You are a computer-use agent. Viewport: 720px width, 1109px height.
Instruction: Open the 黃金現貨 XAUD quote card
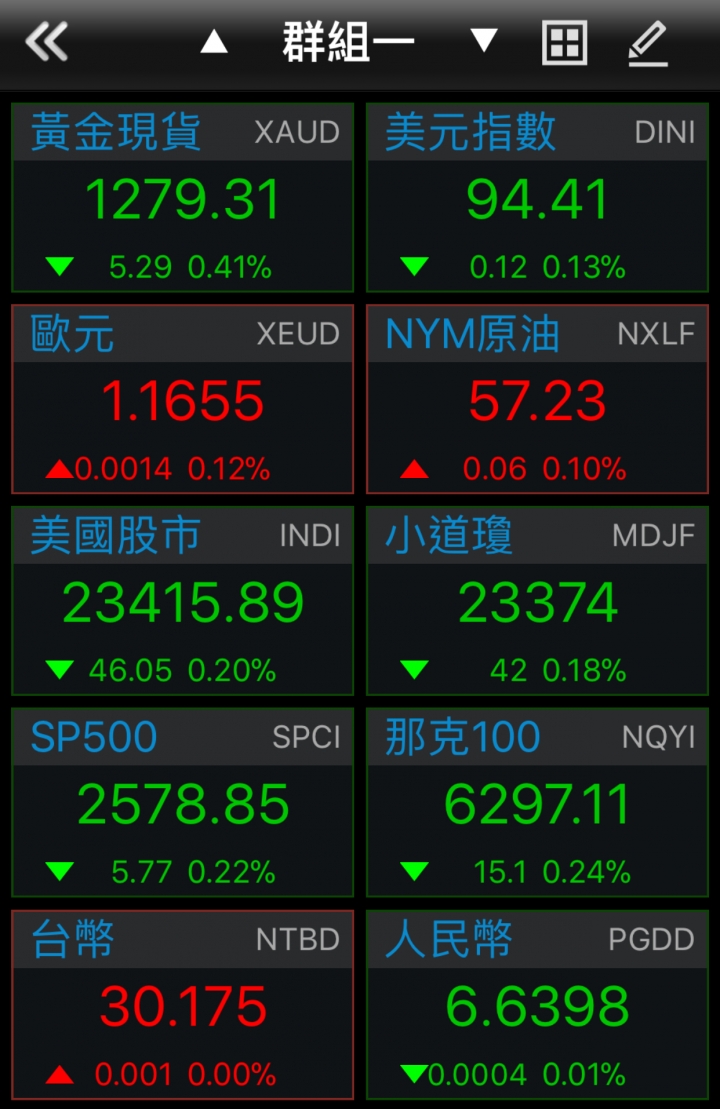[x=183, y=198]
